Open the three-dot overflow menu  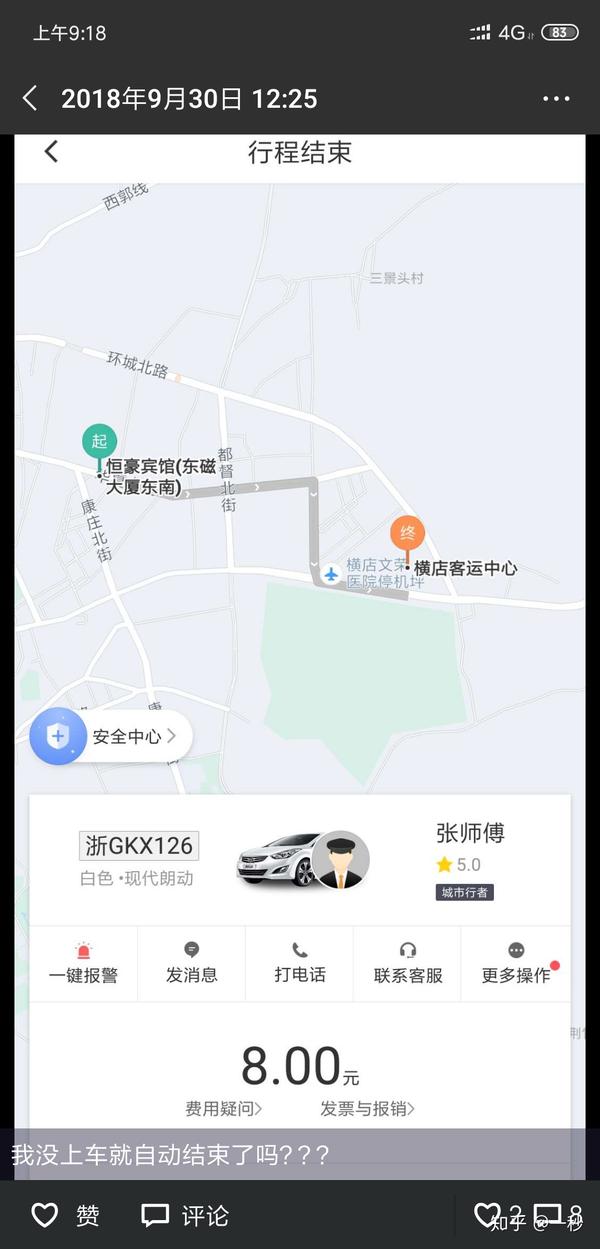(x=555, y=99)
